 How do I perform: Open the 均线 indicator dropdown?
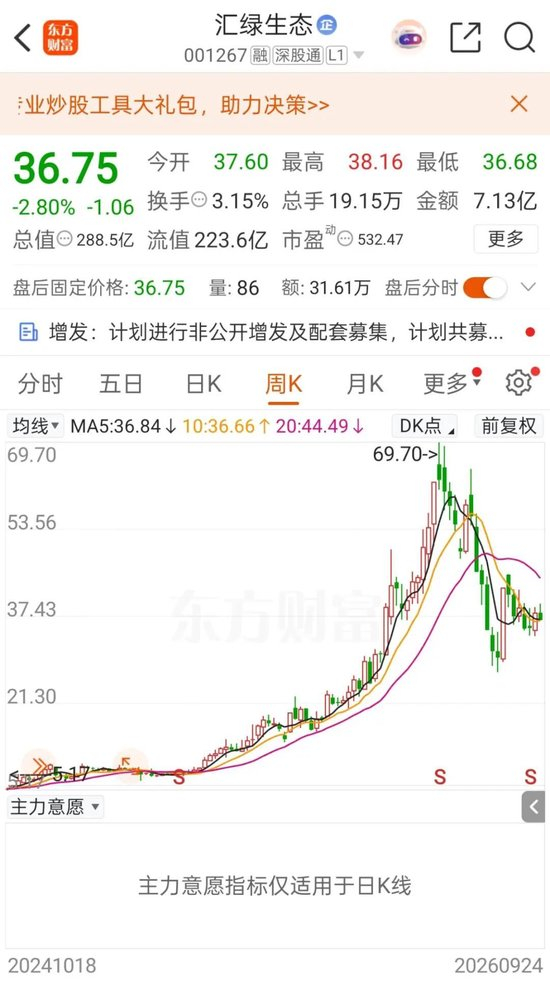37,427
